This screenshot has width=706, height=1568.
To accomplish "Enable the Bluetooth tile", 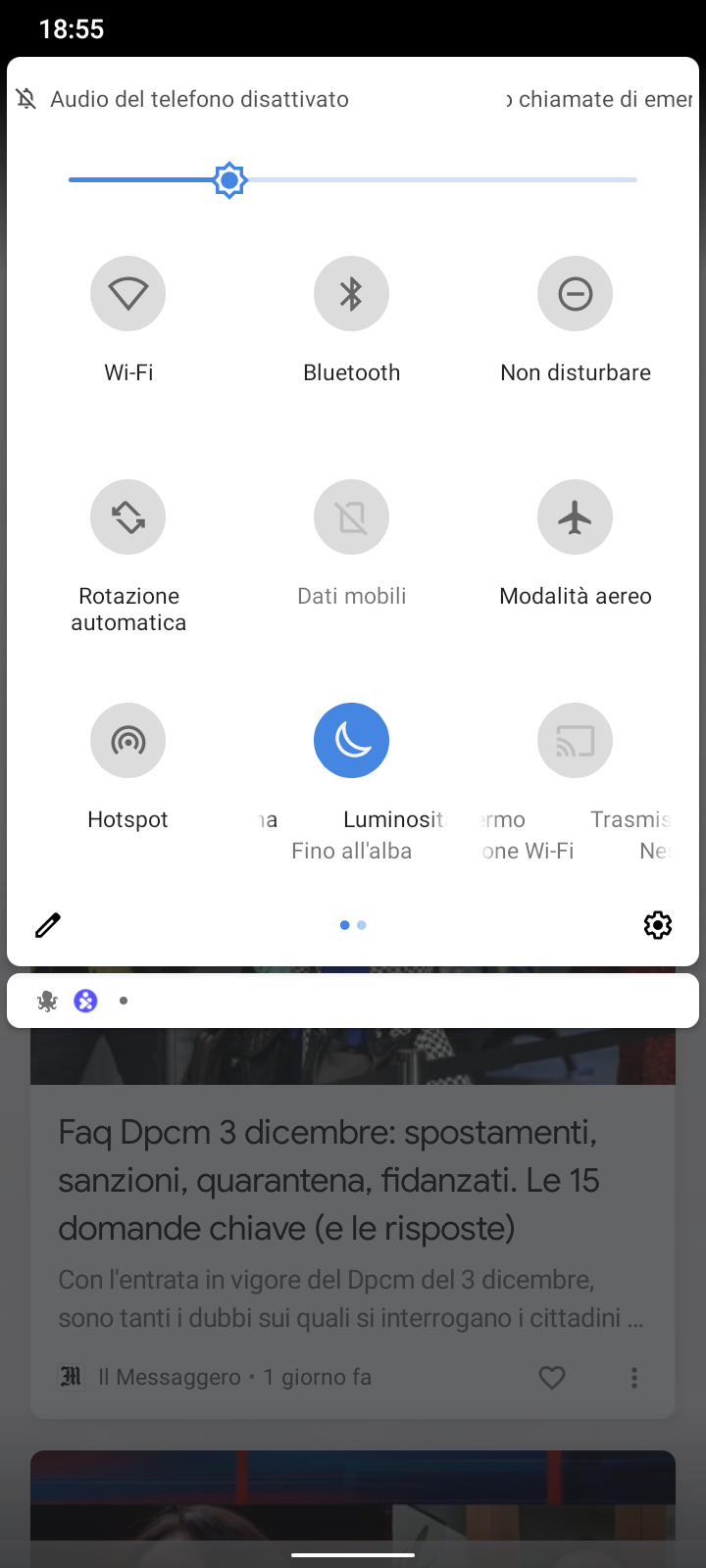I will pyautogui.click(x=352, y=293).
